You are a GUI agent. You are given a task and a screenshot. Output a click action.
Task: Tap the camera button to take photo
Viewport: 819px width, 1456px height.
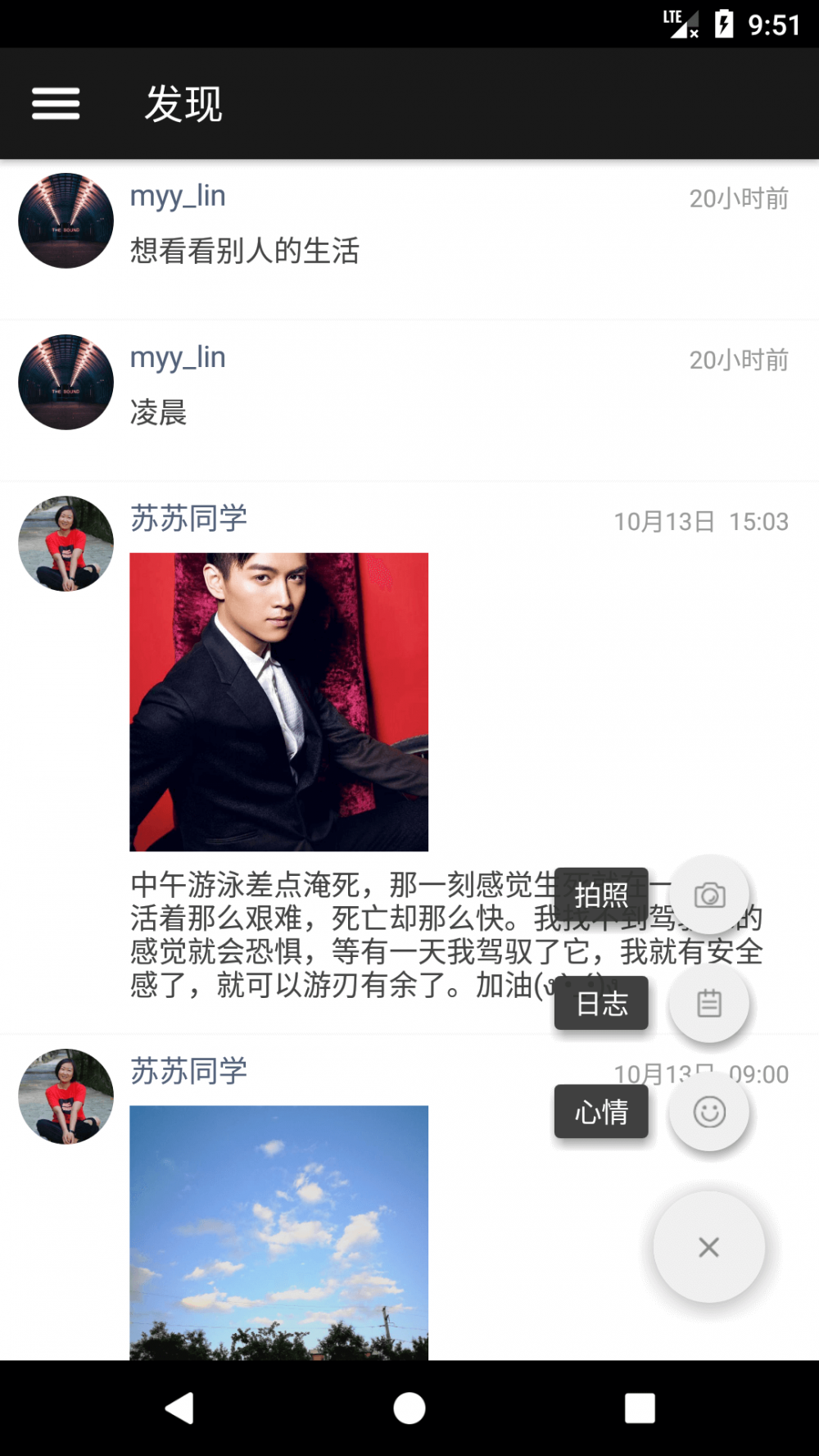pos(709,895)
